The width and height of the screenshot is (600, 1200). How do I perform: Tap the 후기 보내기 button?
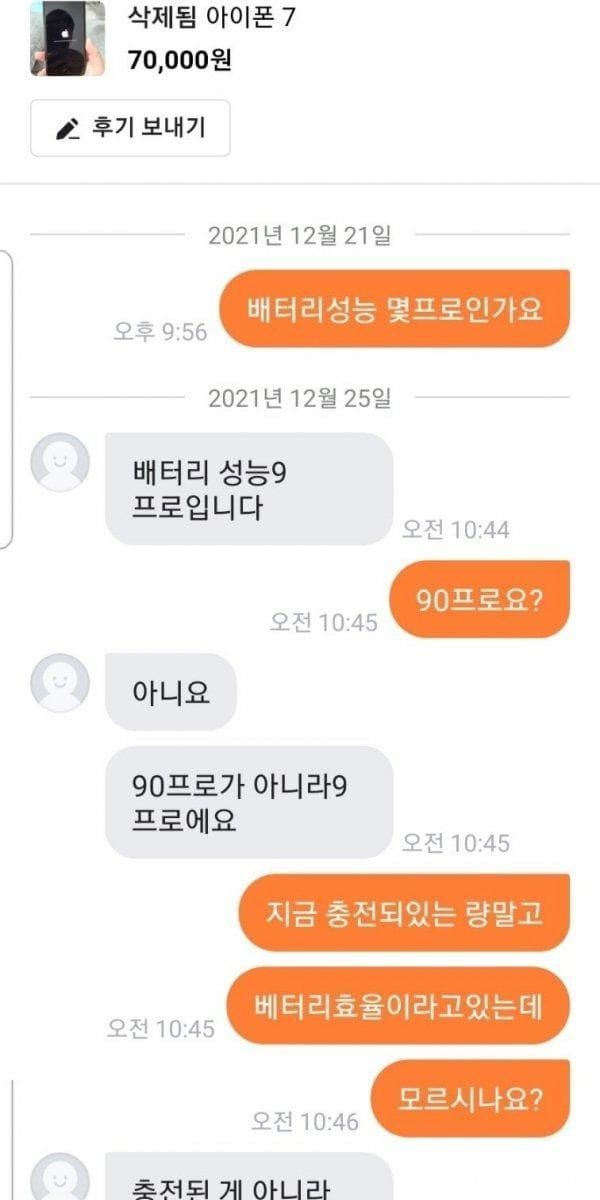[x=130, y=128]
